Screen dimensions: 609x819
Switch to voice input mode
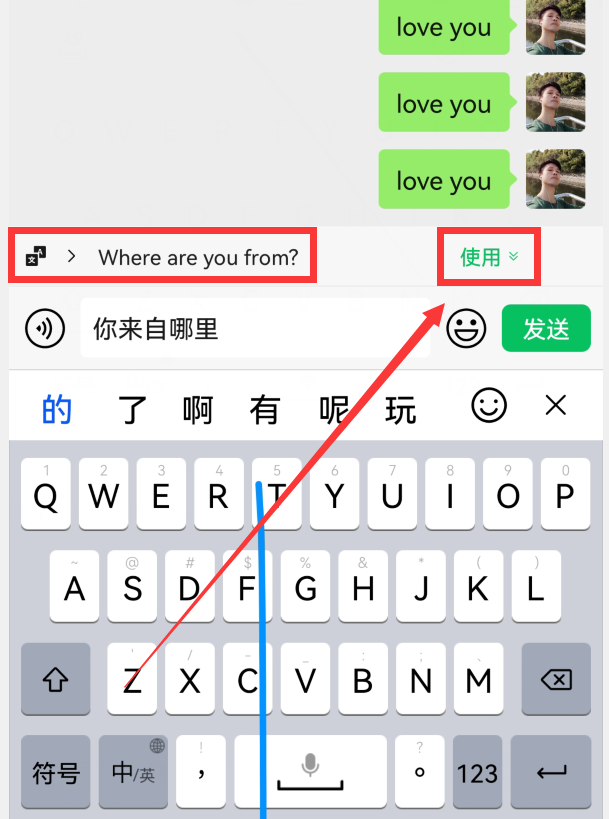[x=45, y=329]
